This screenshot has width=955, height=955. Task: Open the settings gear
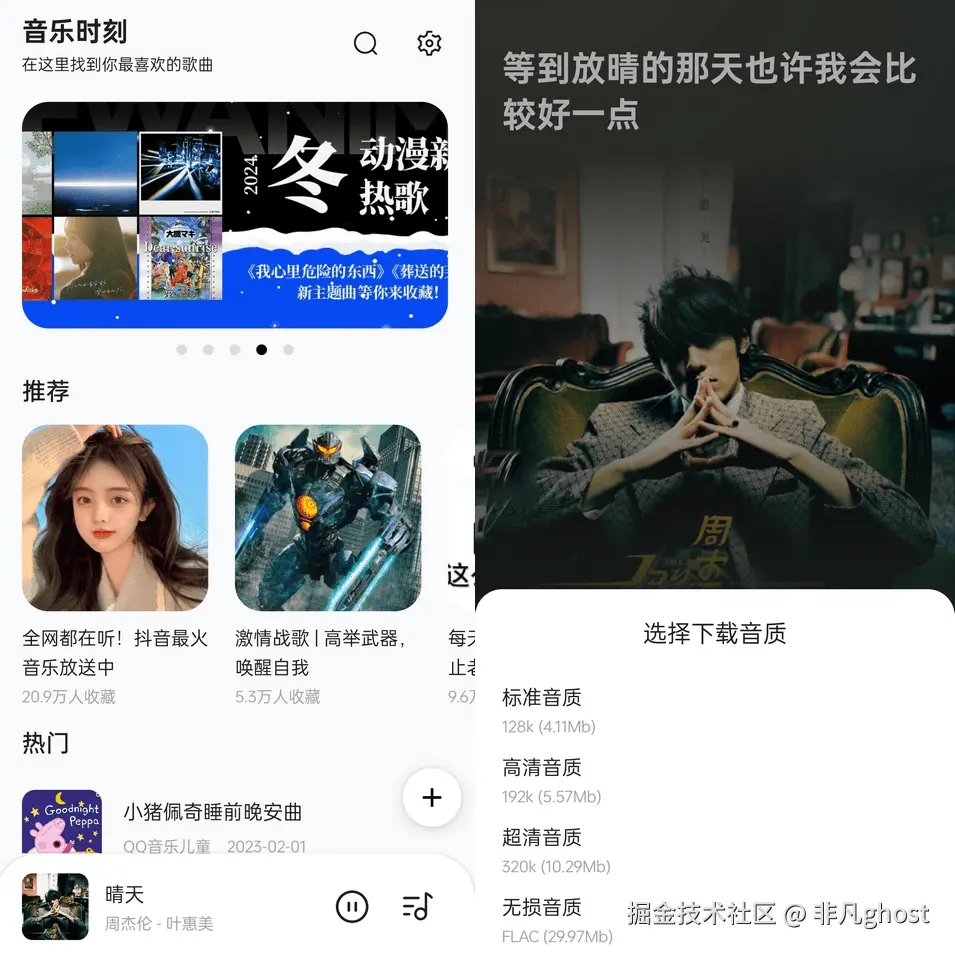coord(429,44)
